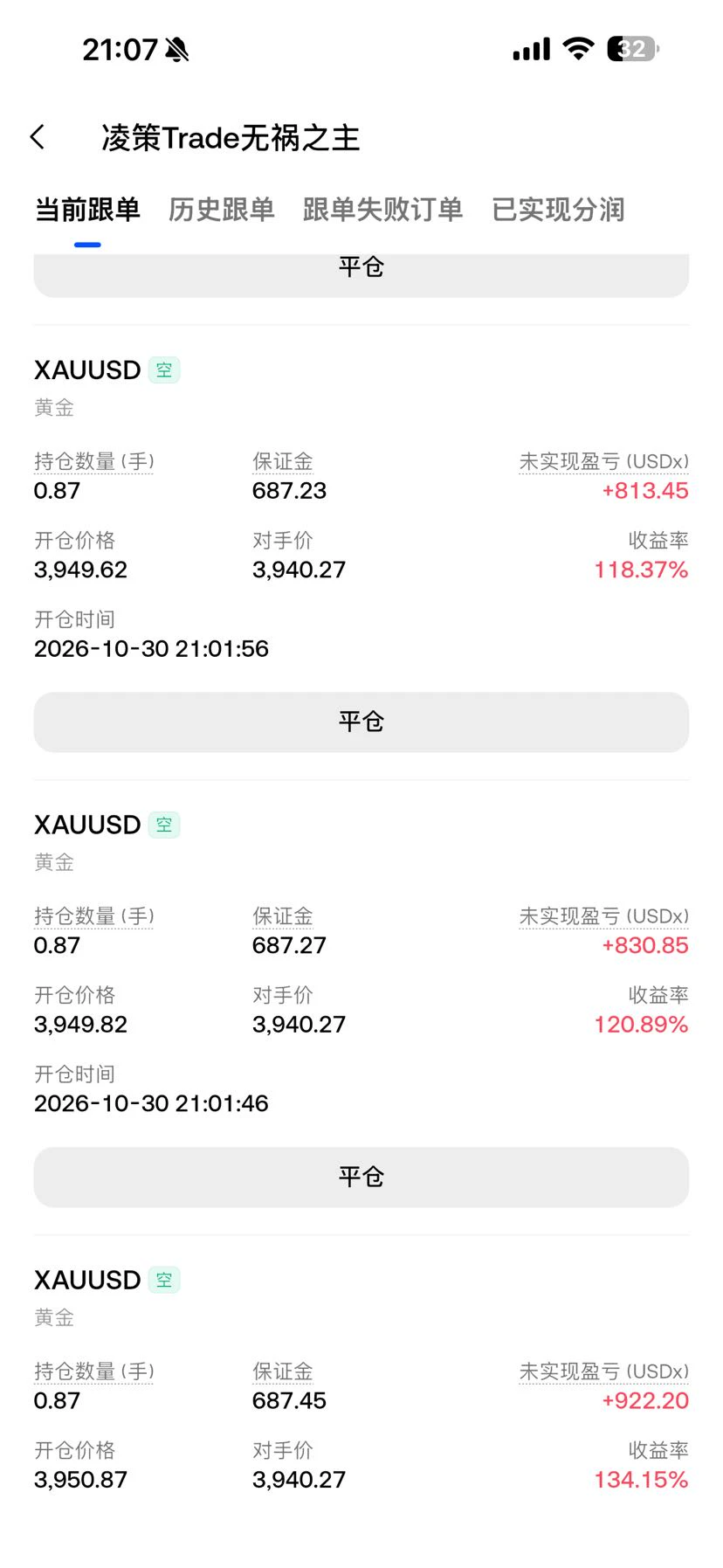
Task: Close the position opened at 21:01:46
Action: point(361,1178)
